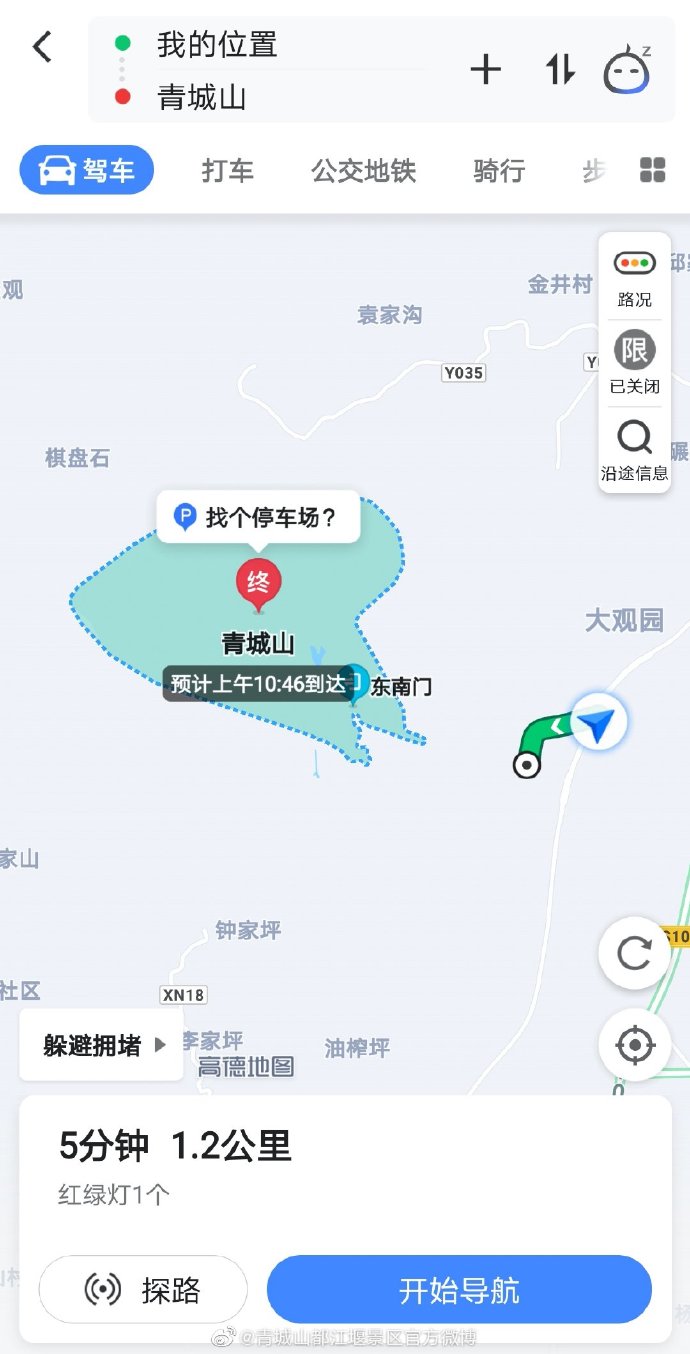Refresh the route

point(634,953)
